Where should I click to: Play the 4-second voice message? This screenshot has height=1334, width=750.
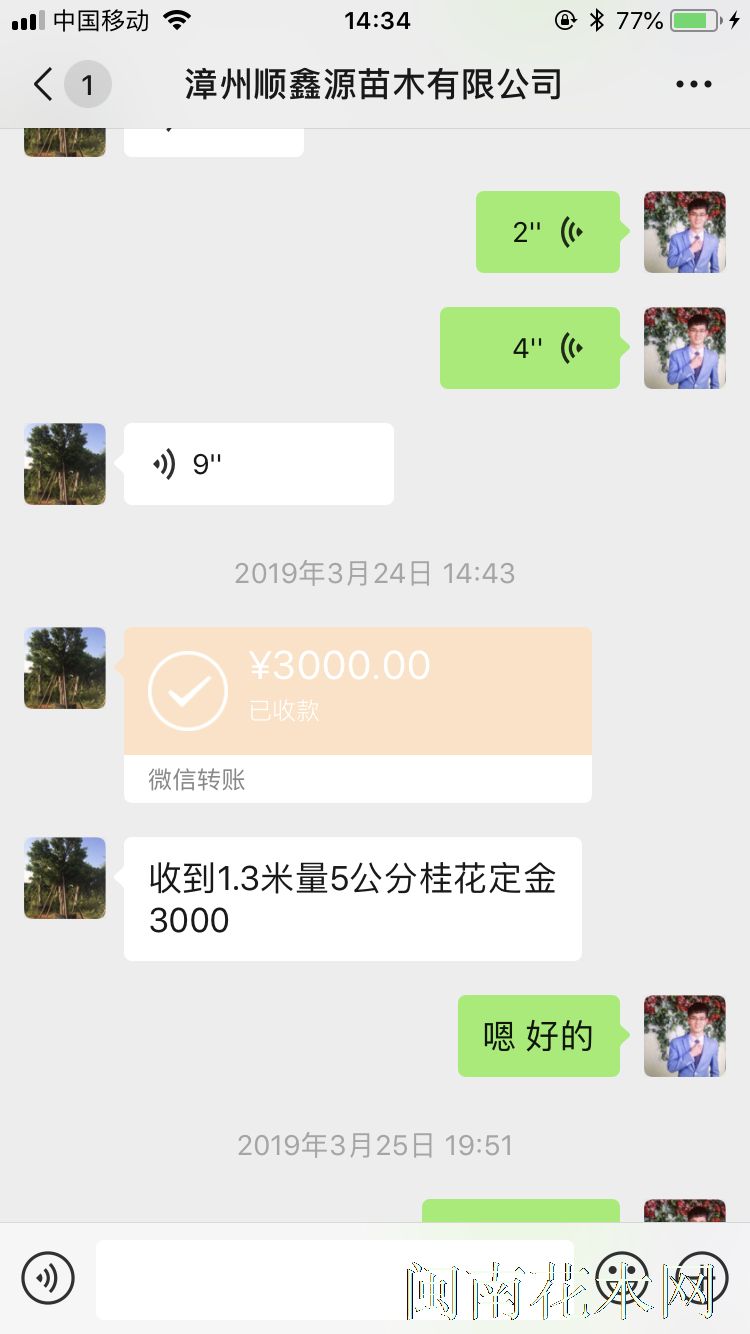(529, 348)
